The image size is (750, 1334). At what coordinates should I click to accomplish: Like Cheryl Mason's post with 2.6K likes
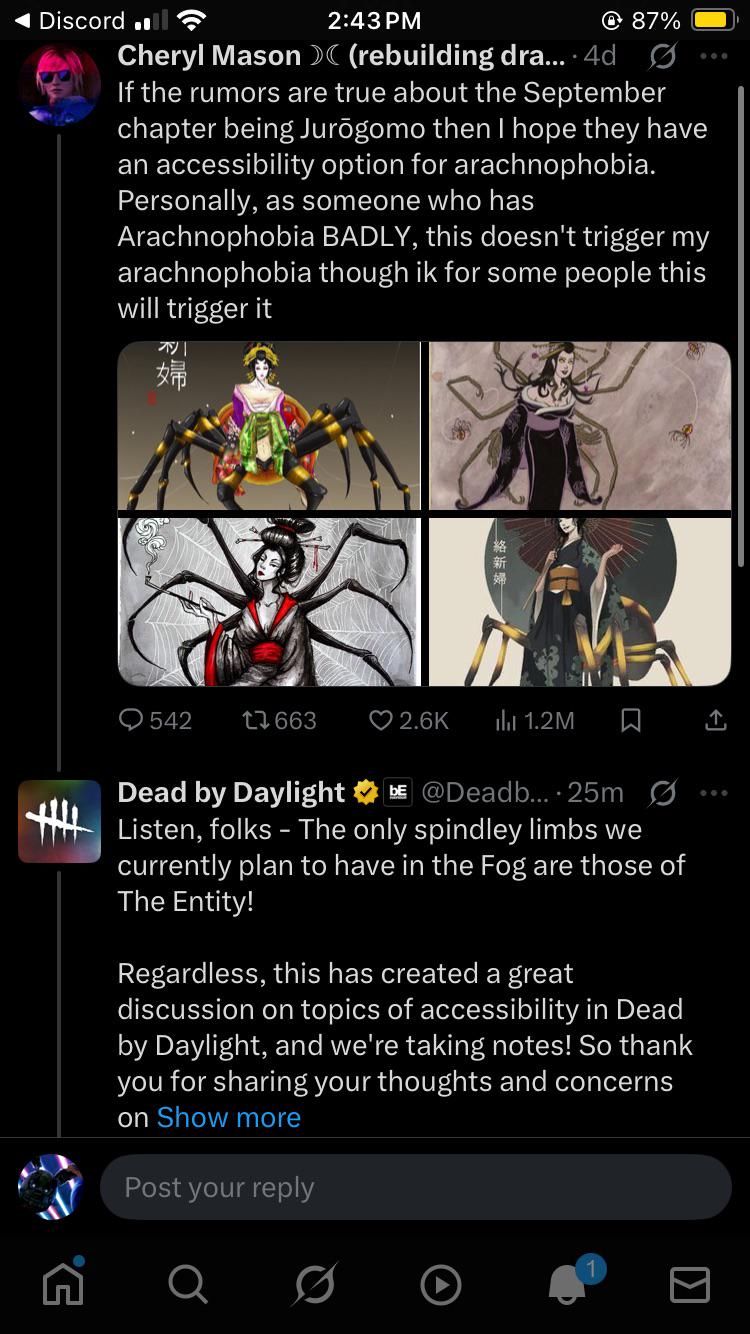(x=408, y=720)
